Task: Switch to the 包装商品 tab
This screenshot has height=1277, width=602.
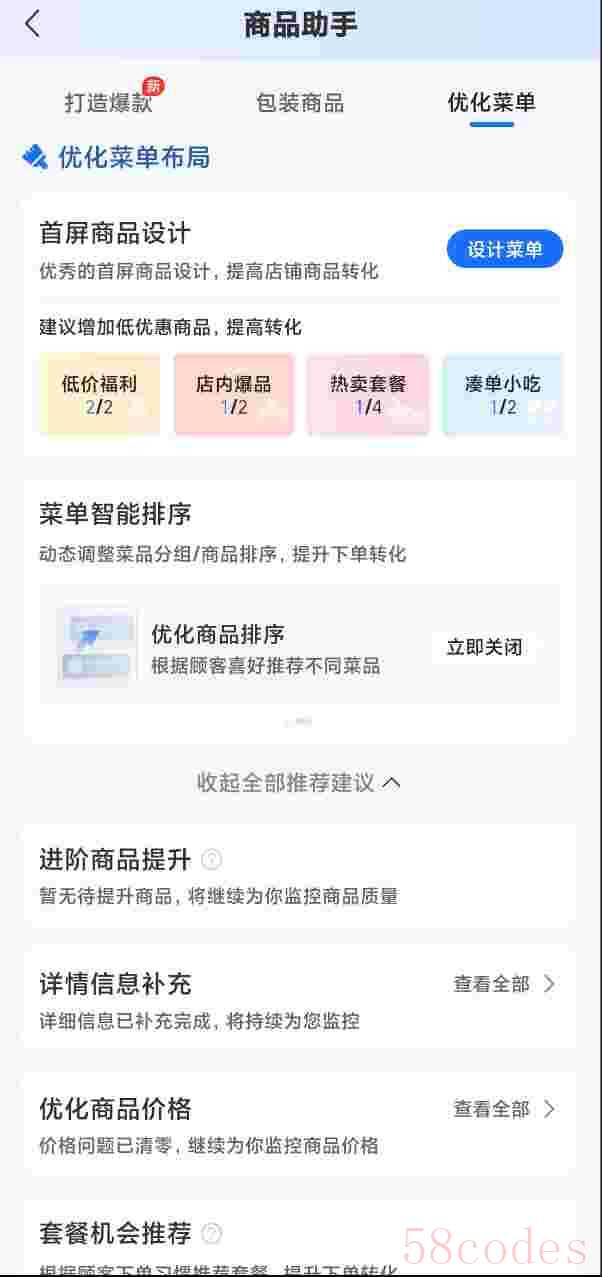Action: [x=300, y=102]
